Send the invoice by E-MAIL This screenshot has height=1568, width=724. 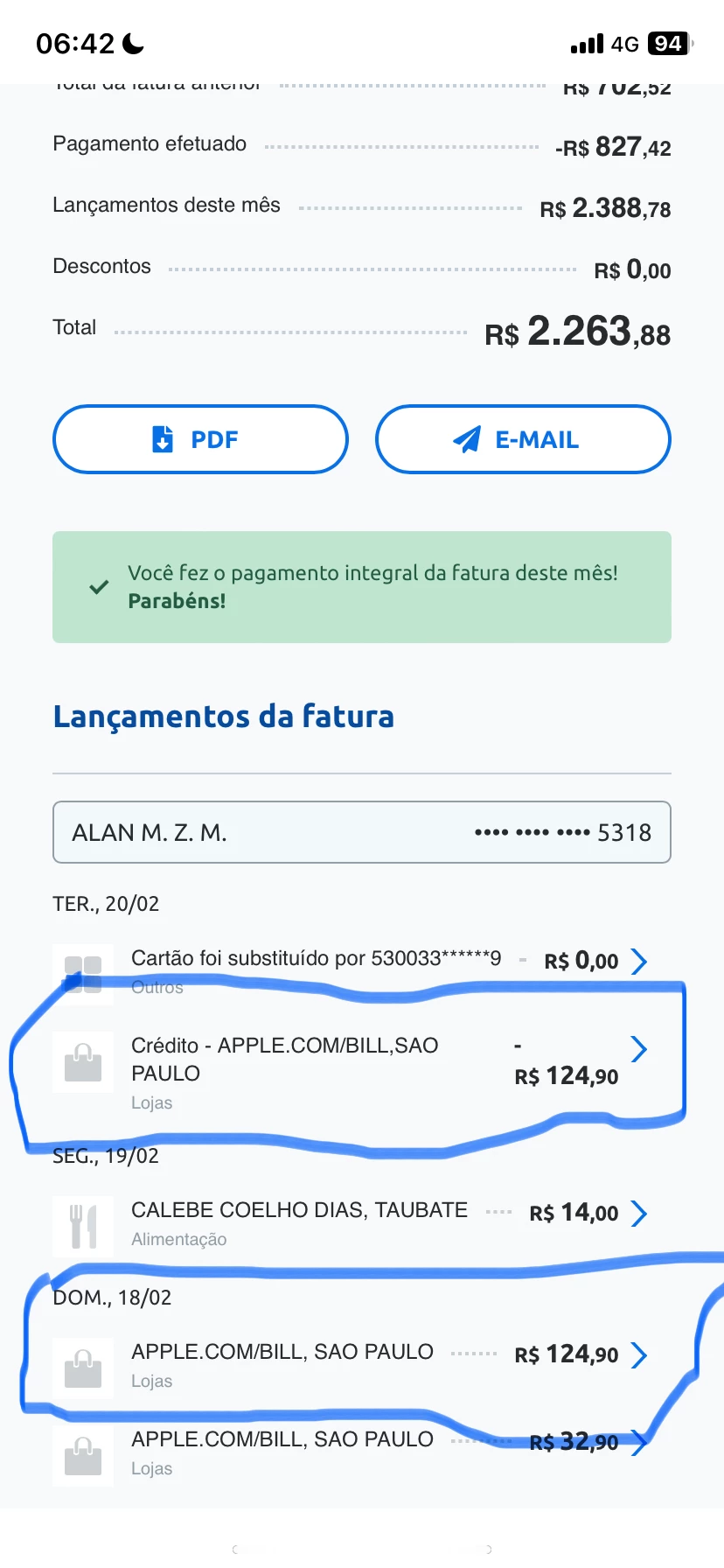[522, 439]
